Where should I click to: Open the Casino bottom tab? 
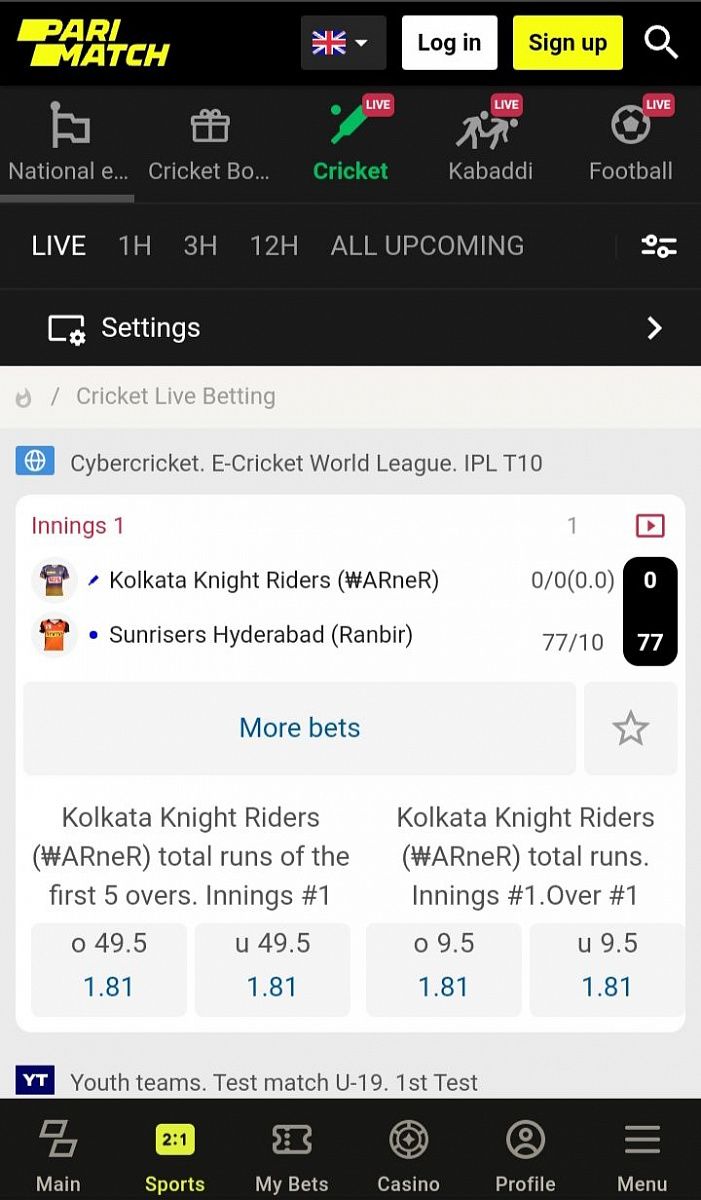tap(408, 1156)
